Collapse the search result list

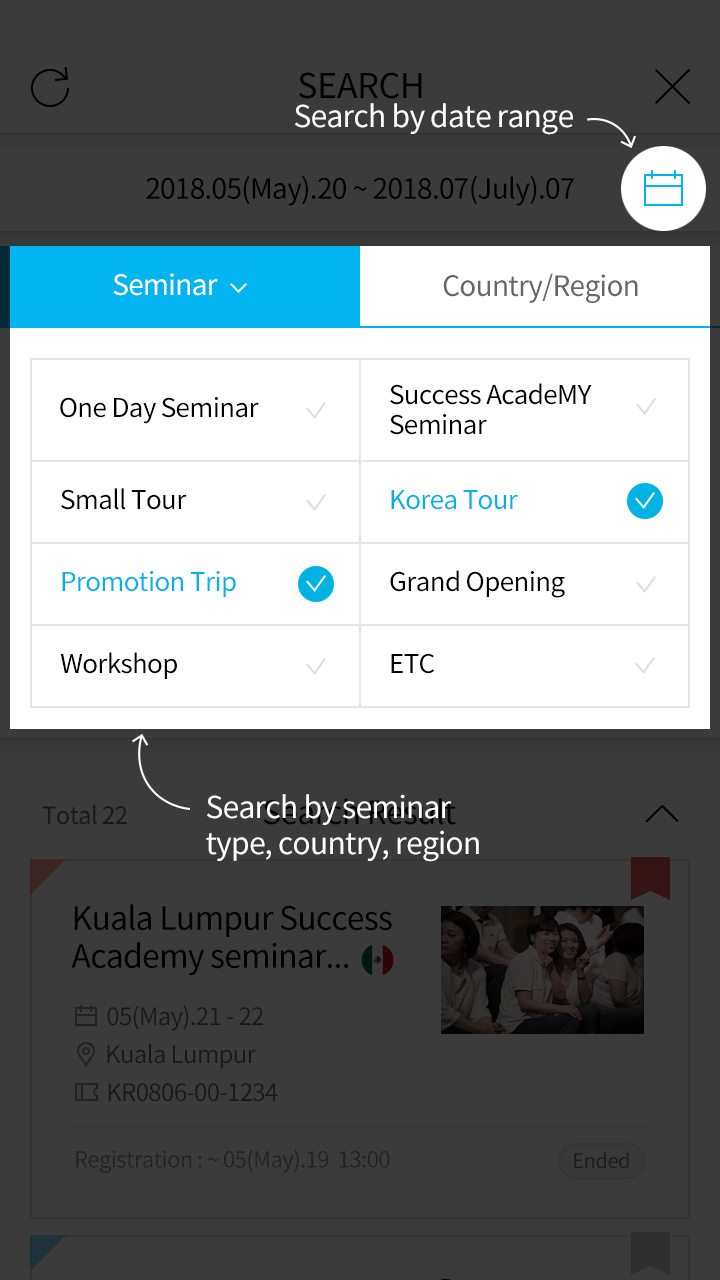pos(662,814)
